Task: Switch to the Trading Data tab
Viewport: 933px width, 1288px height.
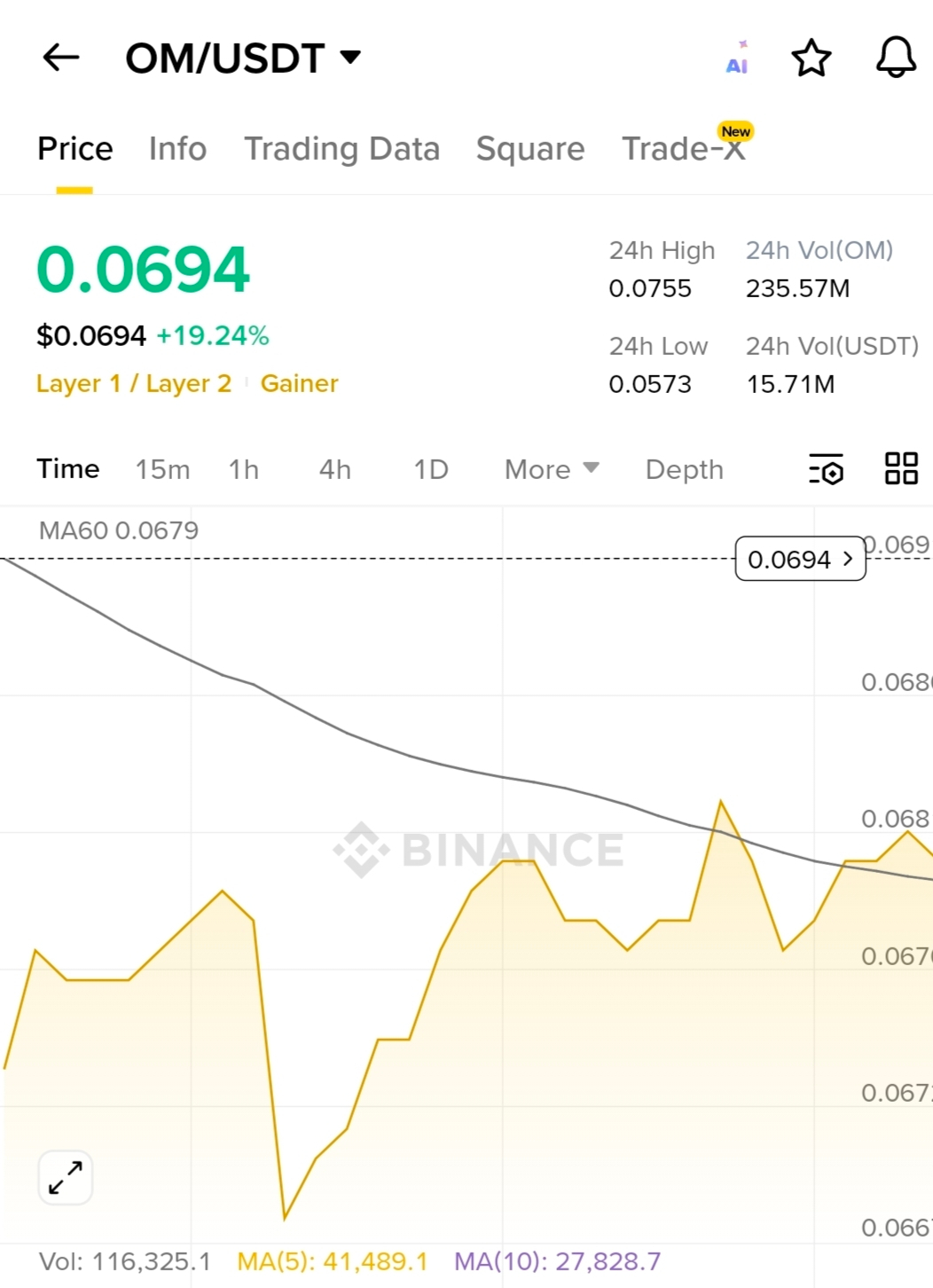Action: (341, 149)
